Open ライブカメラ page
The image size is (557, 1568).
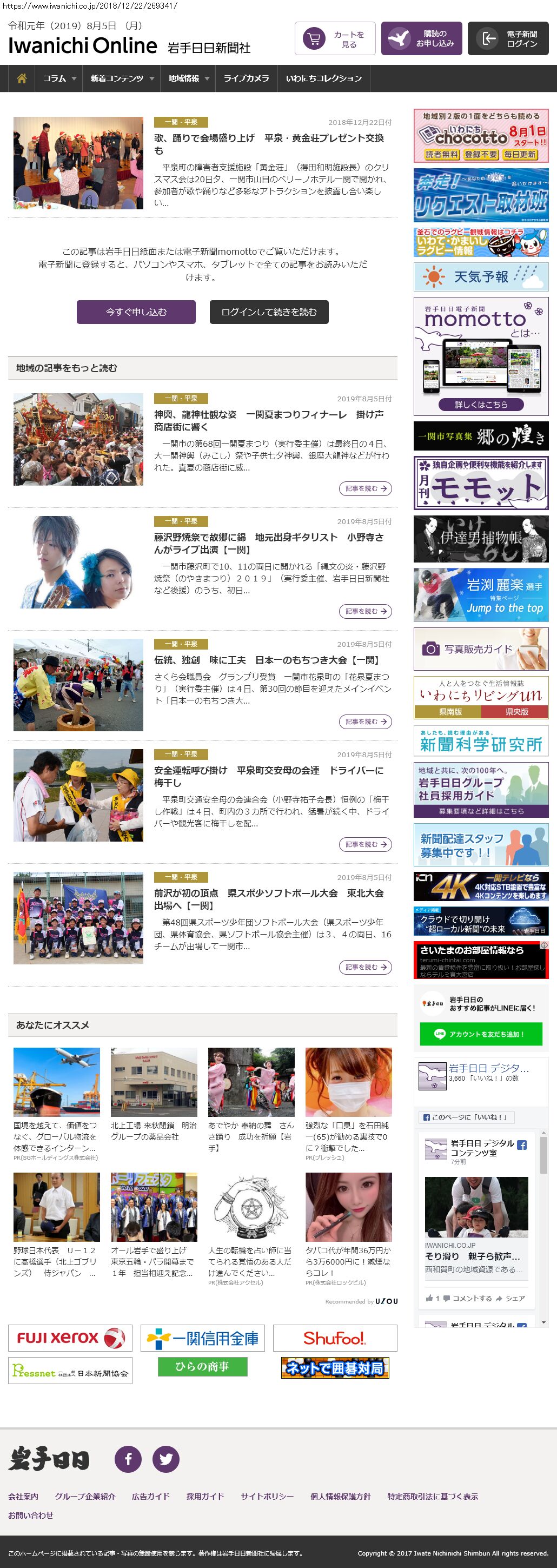tap(246, 78)
